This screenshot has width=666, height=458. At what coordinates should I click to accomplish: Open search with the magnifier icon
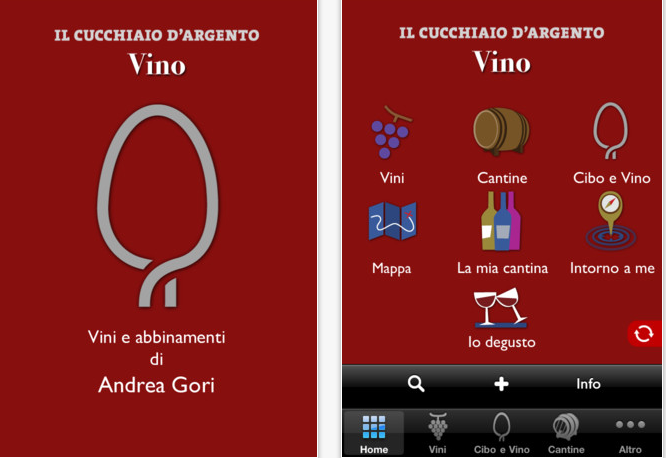point(416,384)
